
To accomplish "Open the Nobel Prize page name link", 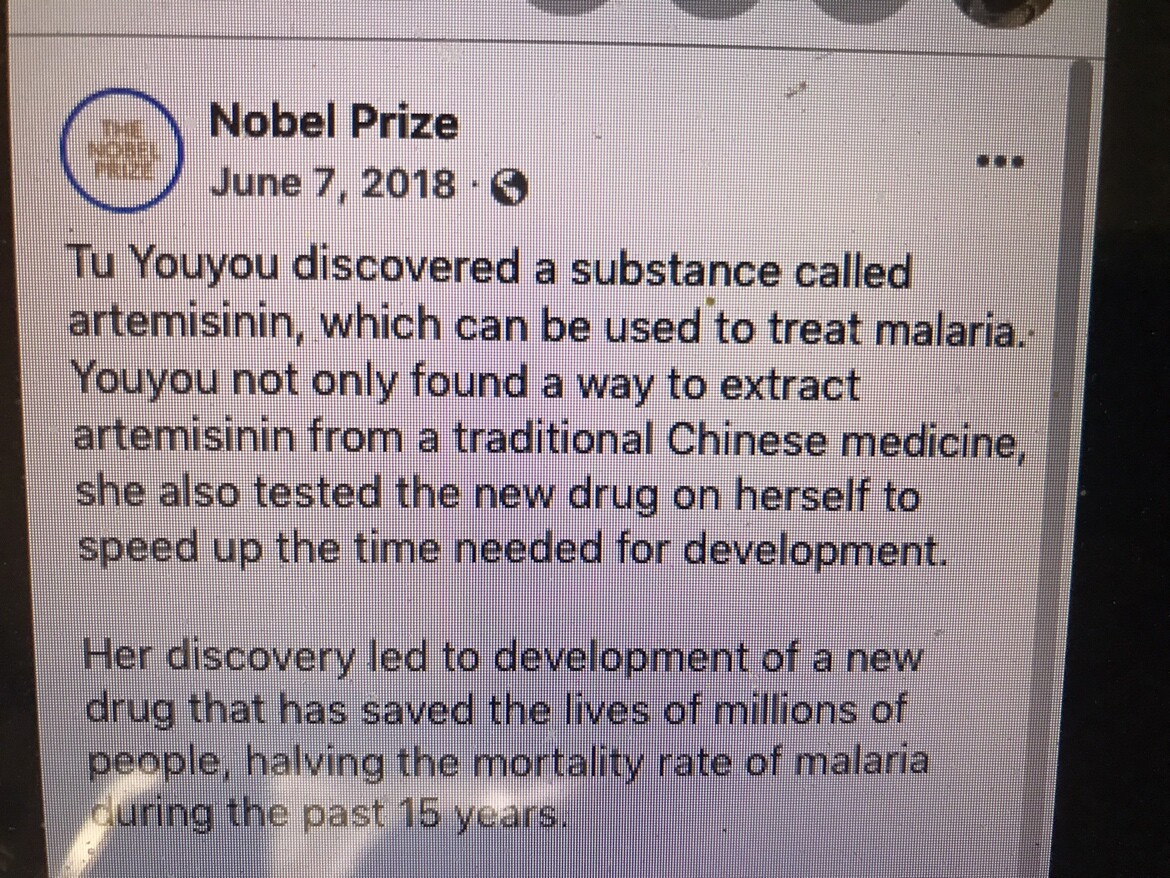I will coord(334,125).
